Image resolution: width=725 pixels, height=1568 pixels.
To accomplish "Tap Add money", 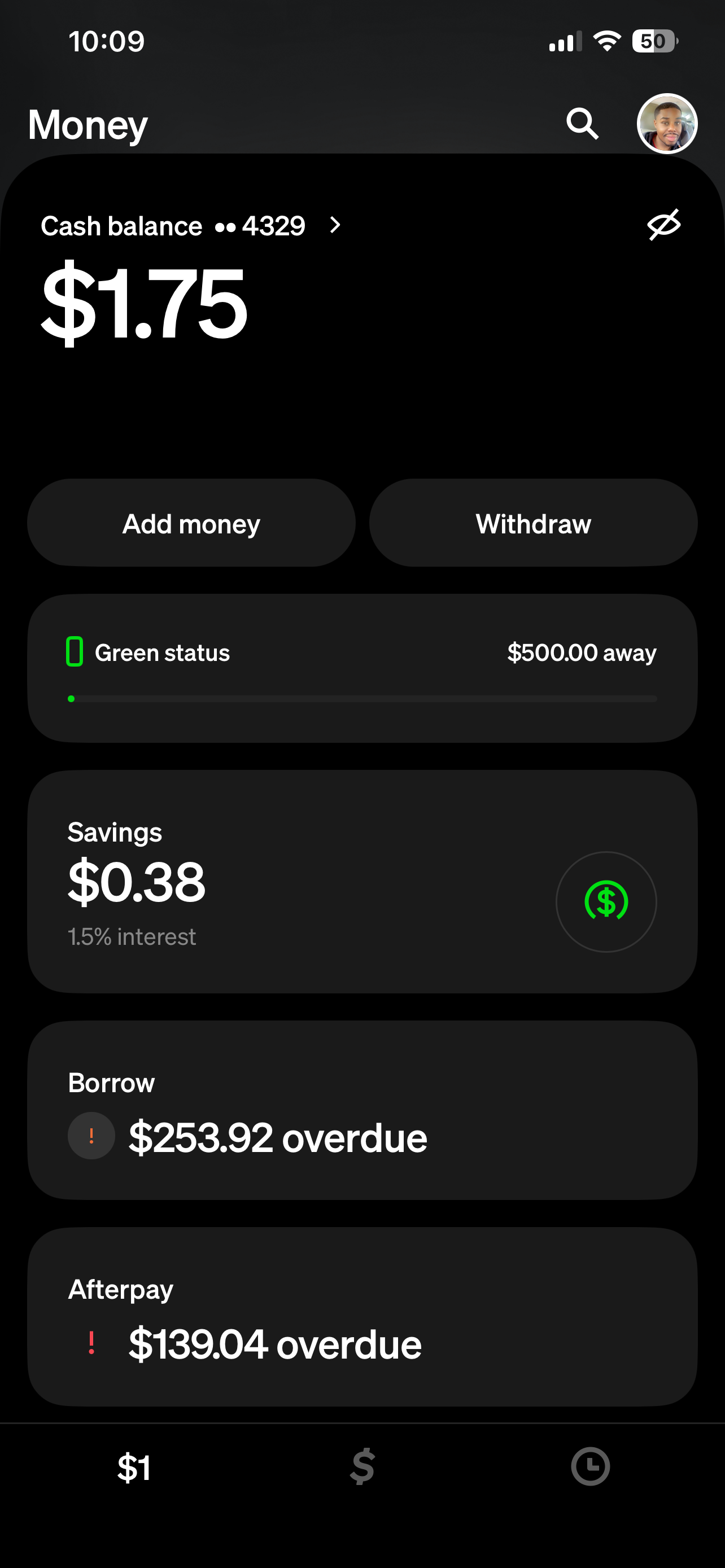I will coord(191,523).
